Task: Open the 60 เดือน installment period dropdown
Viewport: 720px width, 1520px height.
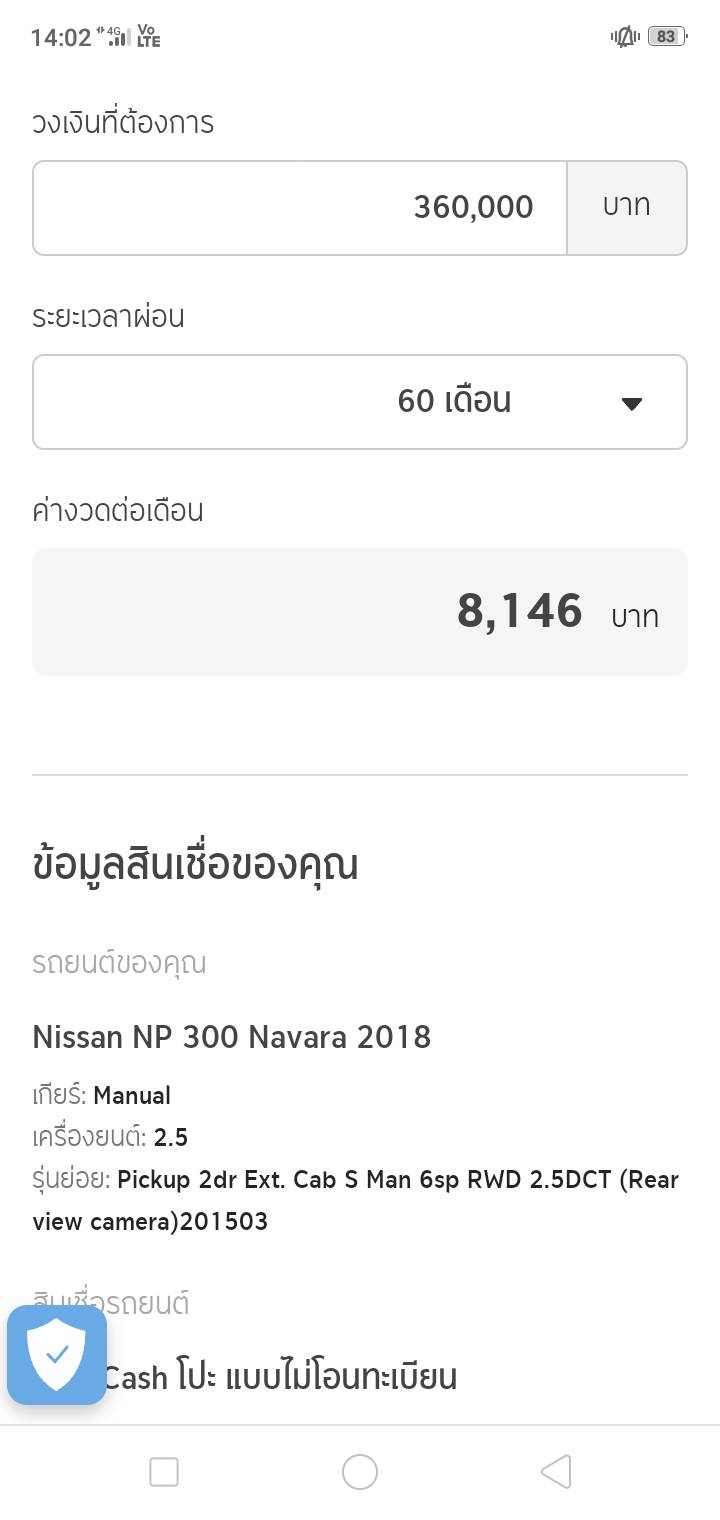Action: 360,402
